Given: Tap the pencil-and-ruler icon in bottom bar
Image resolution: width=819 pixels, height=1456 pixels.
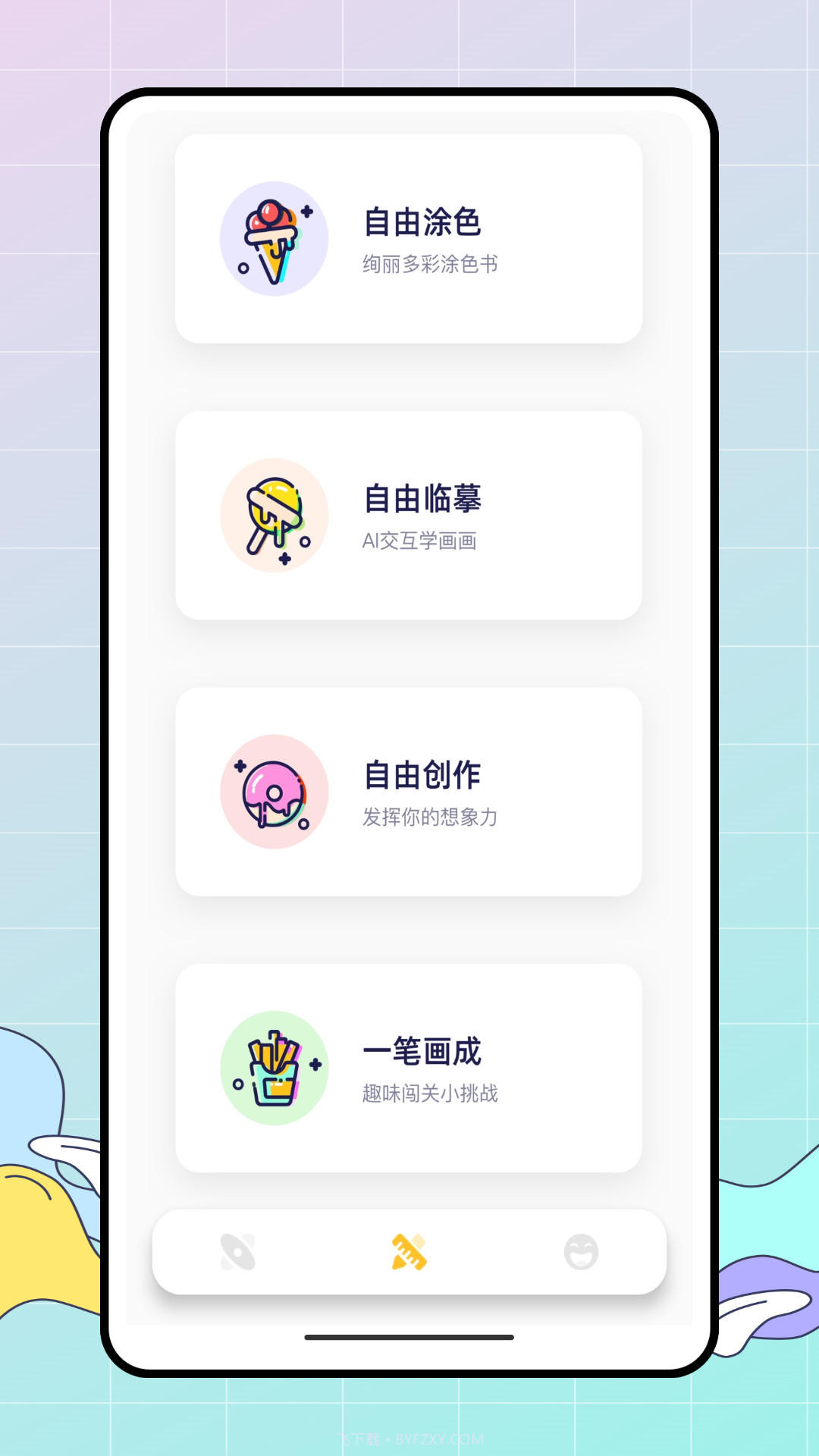Looking at the screenshot, I should point(409,1251).
